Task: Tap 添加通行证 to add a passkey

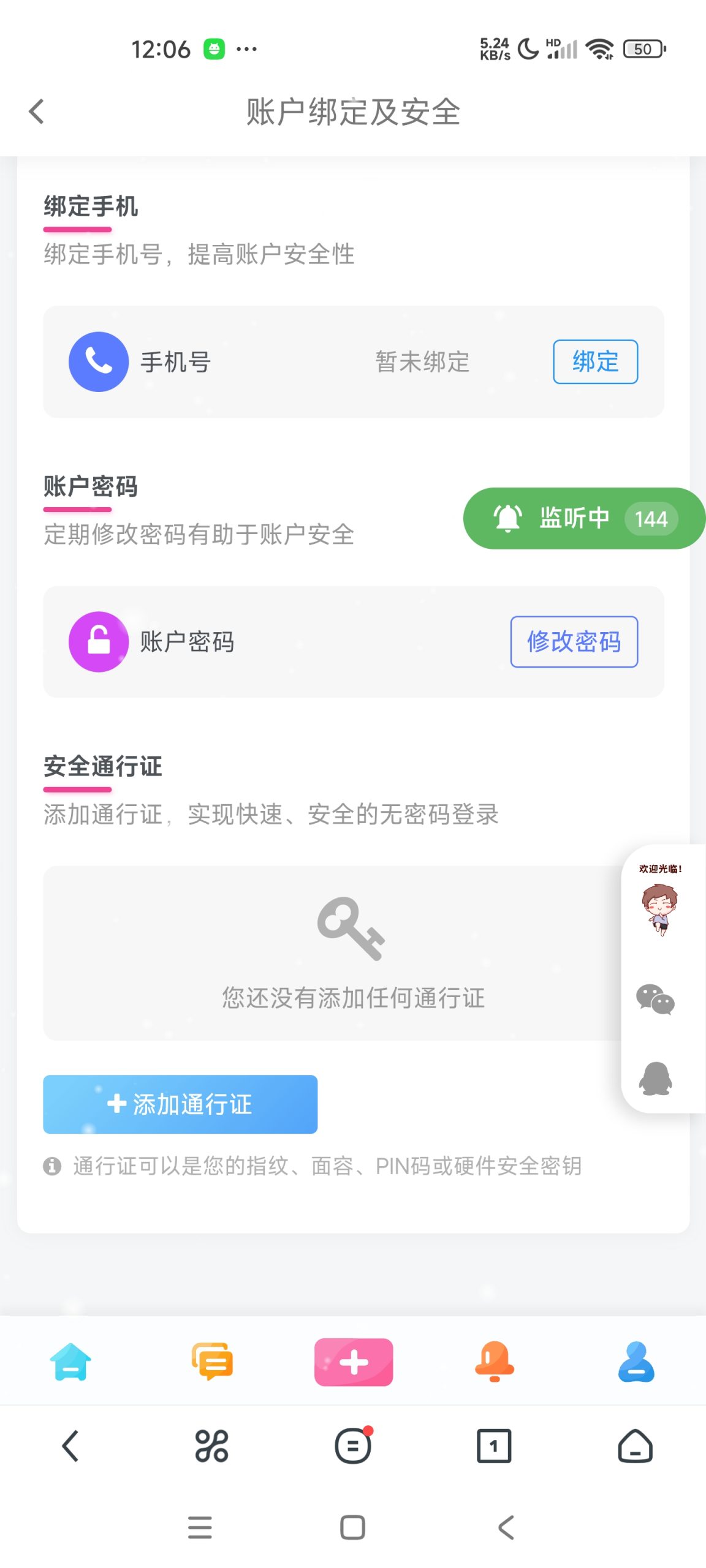Action: click(x=180, y=1104)
